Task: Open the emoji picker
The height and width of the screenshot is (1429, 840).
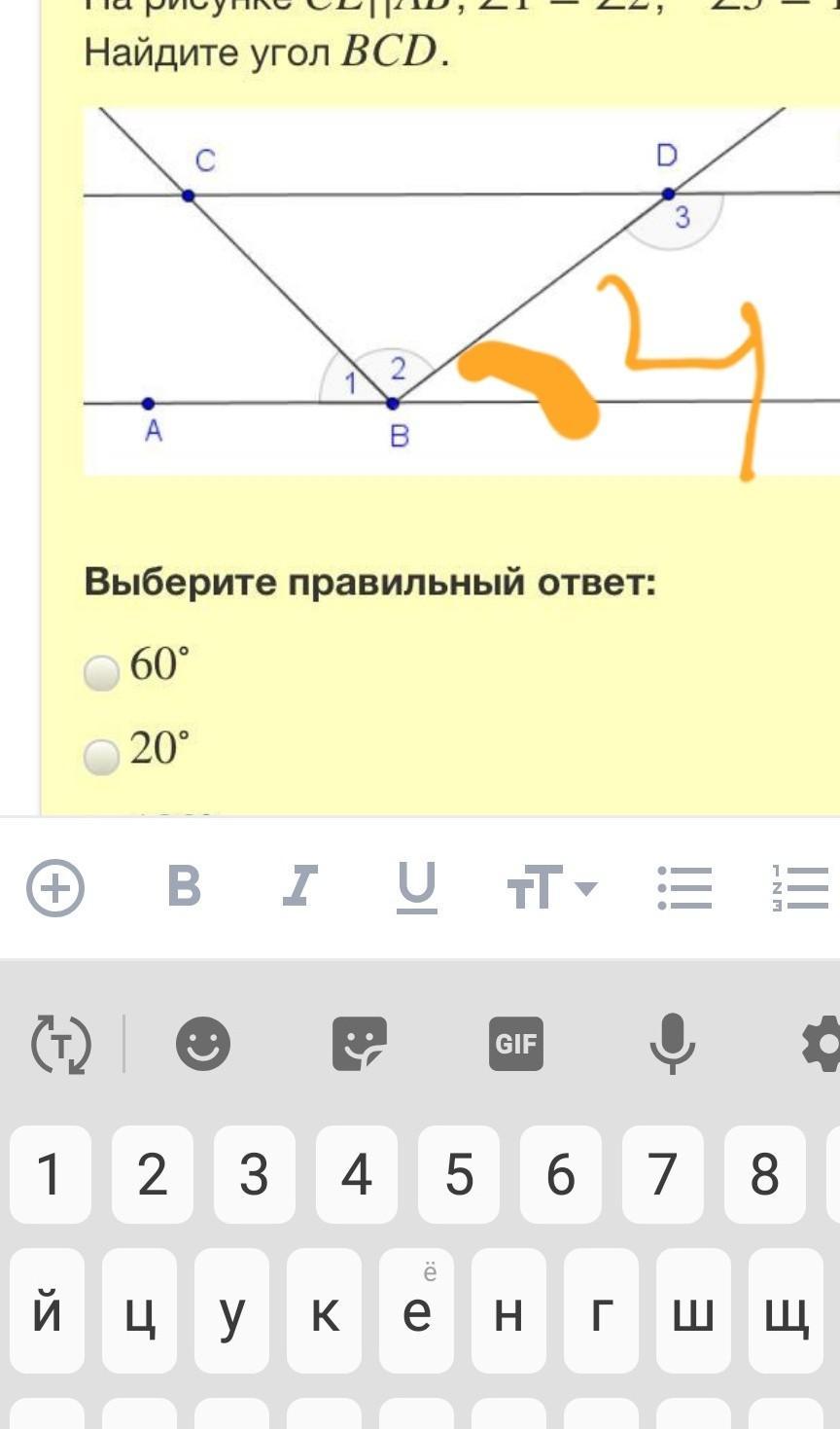Action: pyautogui.click(x=203, y=1044)
